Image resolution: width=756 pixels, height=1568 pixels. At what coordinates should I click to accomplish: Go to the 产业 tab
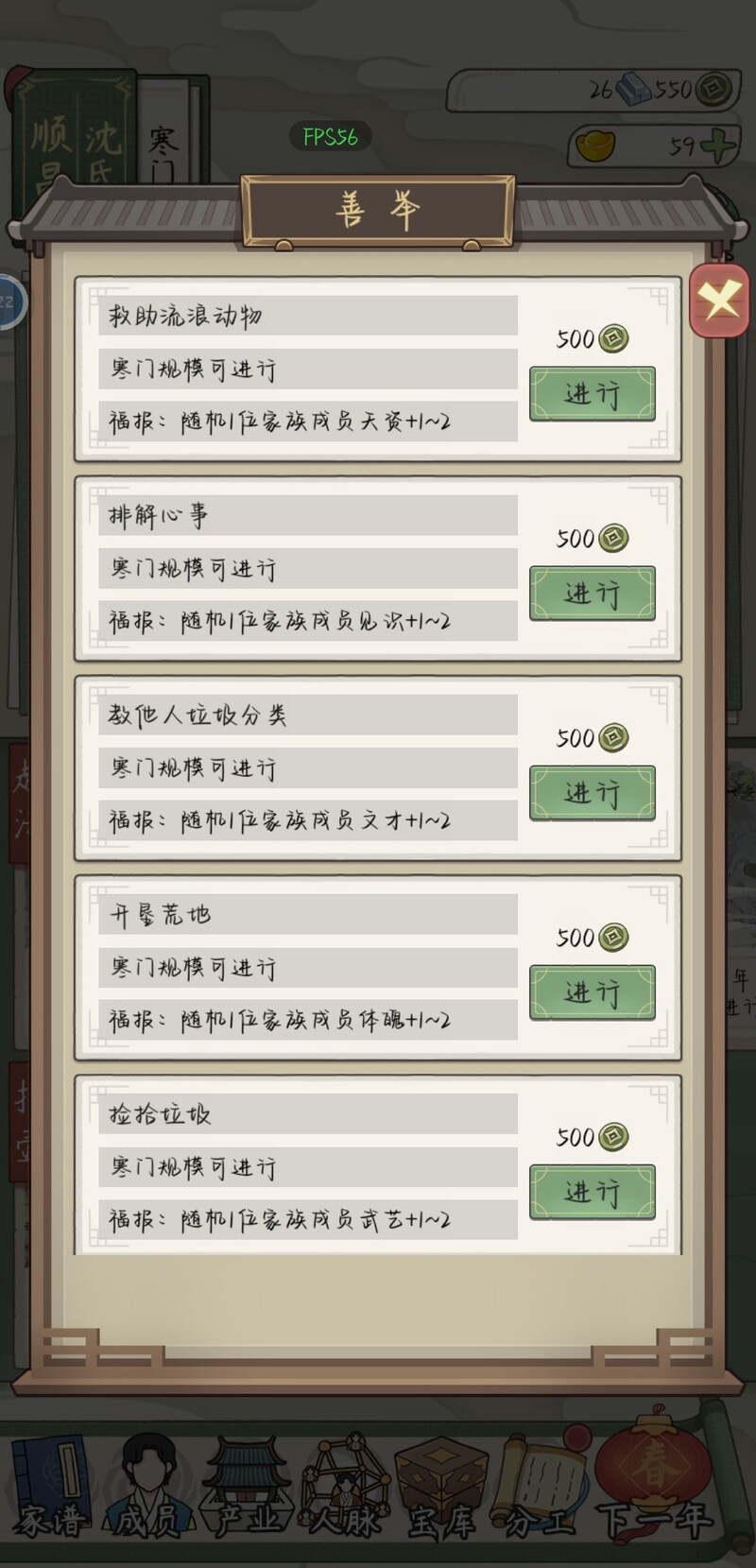248,1491
